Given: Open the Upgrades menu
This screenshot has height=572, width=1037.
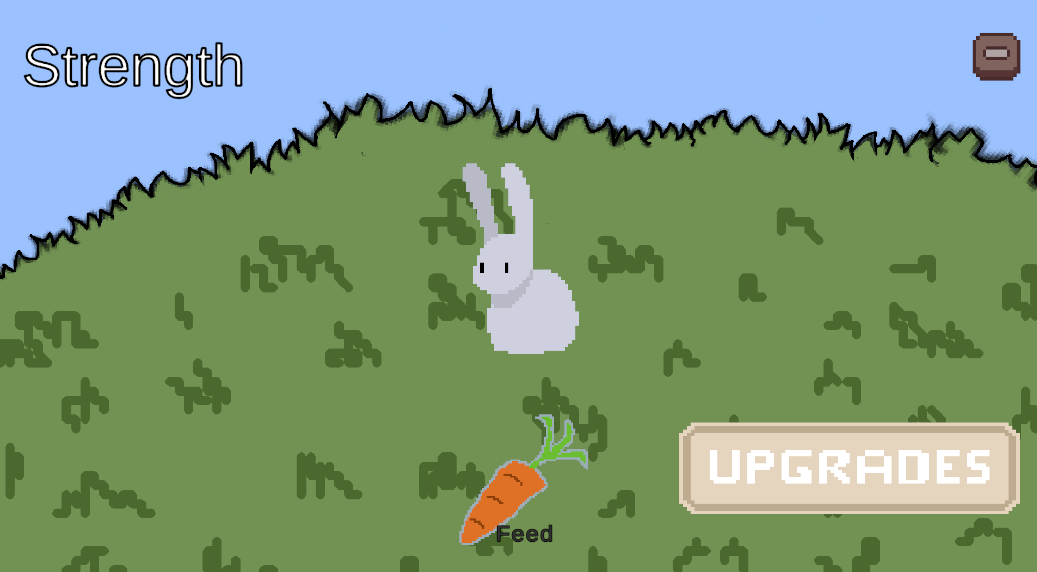Looking at the screenshot, I should 849,468.
